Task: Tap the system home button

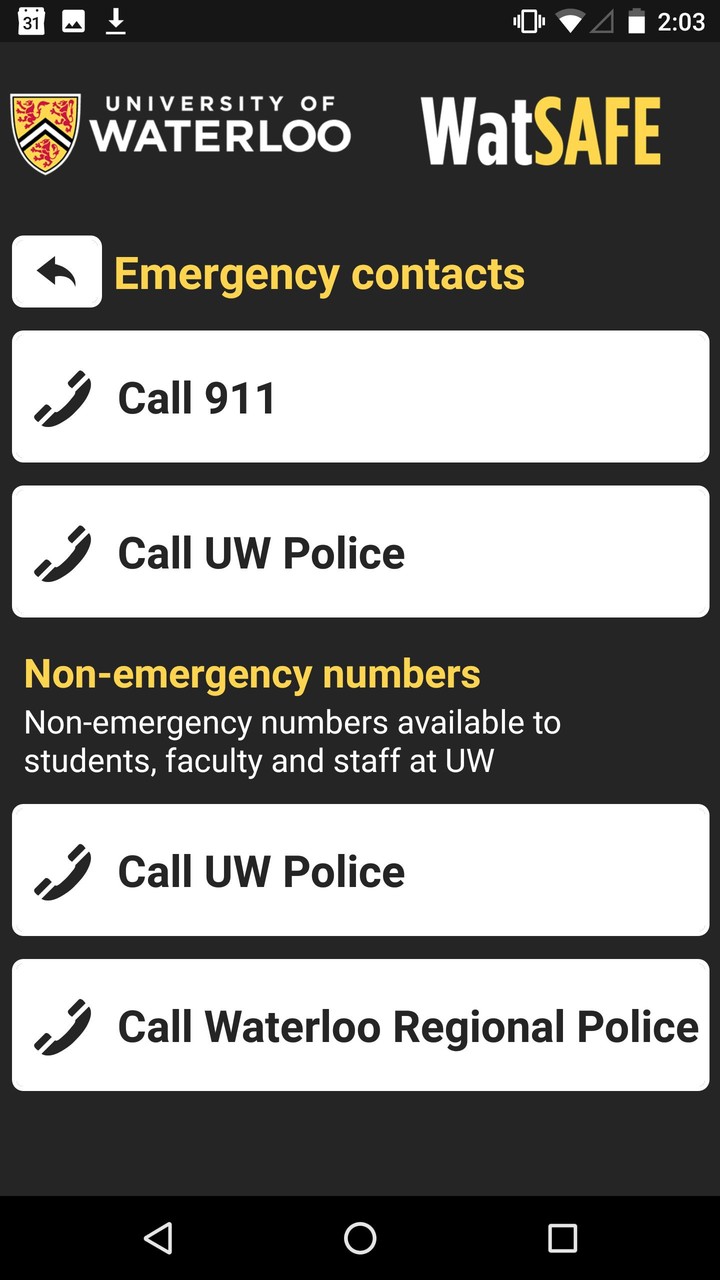Action: coord(360,1238)
